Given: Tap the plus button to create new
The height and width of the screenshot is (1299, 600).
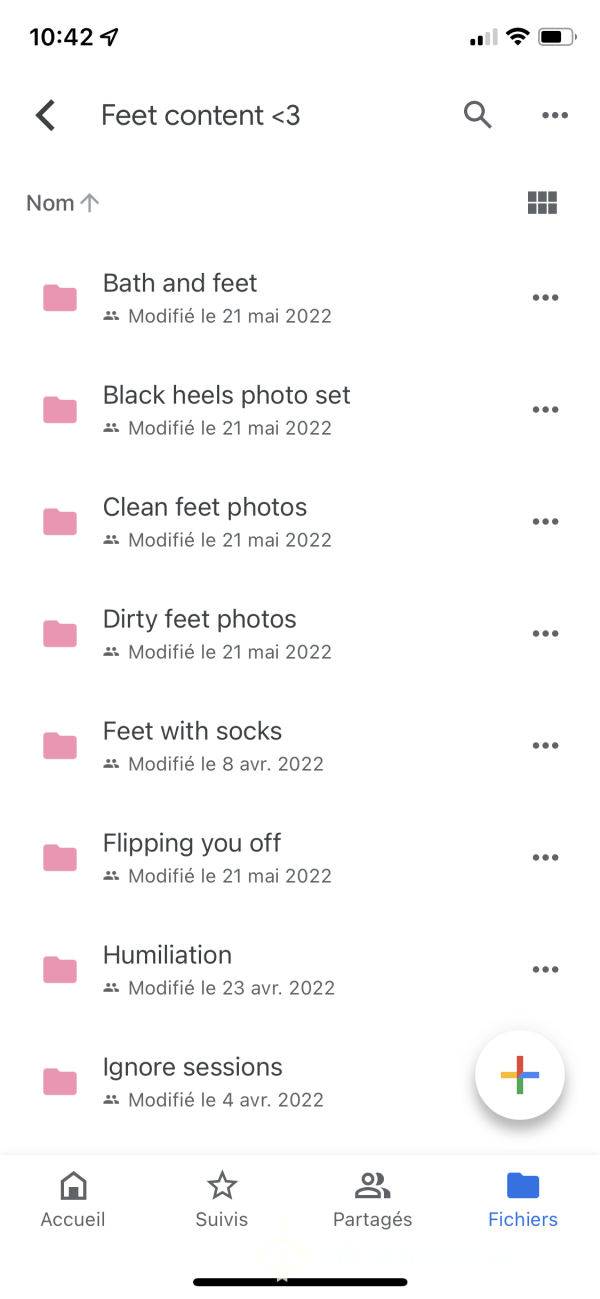Looking at the screenshot, I should pyautogui.click(x=520, y=1075).
